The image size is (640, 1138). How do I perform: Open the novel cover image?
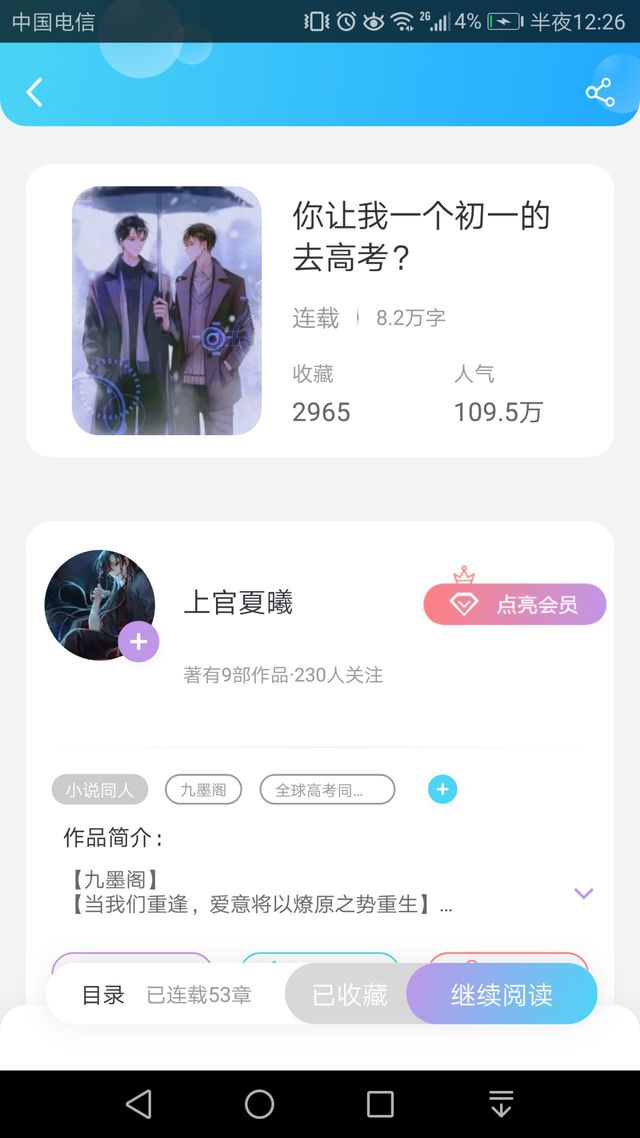pos(167,311)
